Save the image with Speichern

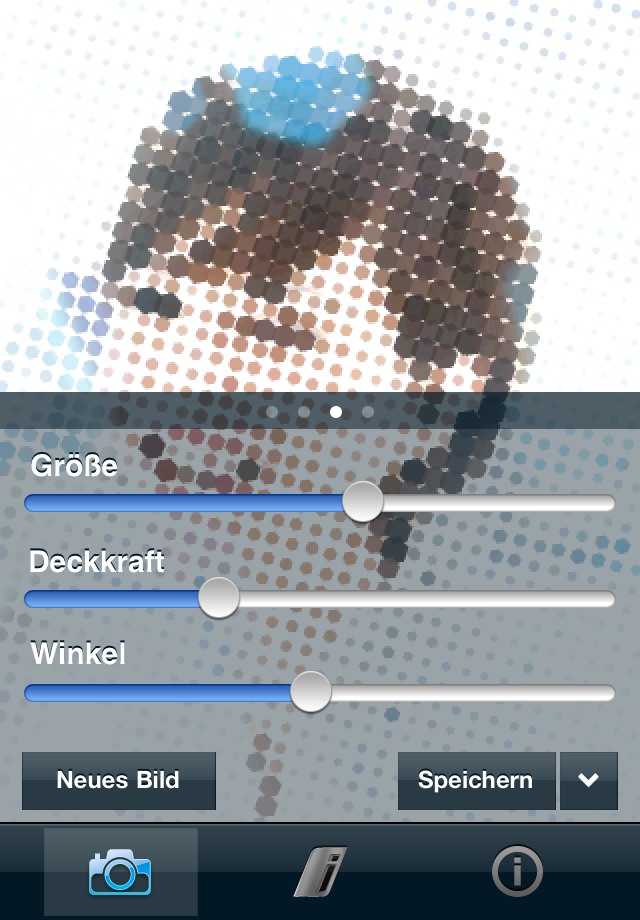(476, 781)
